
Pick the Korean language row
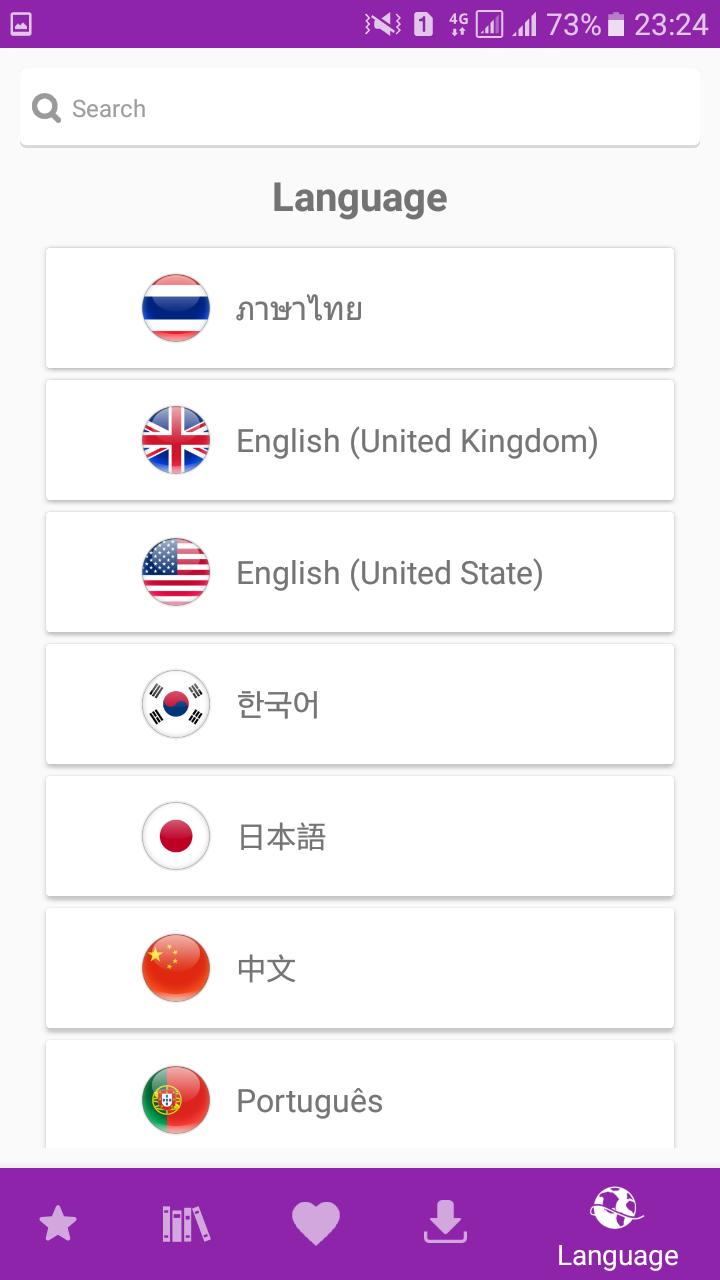(360, 704)
